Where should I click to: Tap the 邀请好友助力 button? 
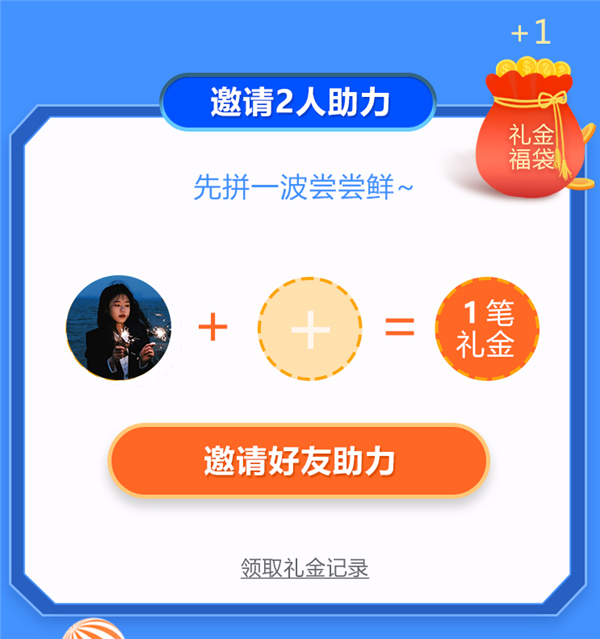298,461
